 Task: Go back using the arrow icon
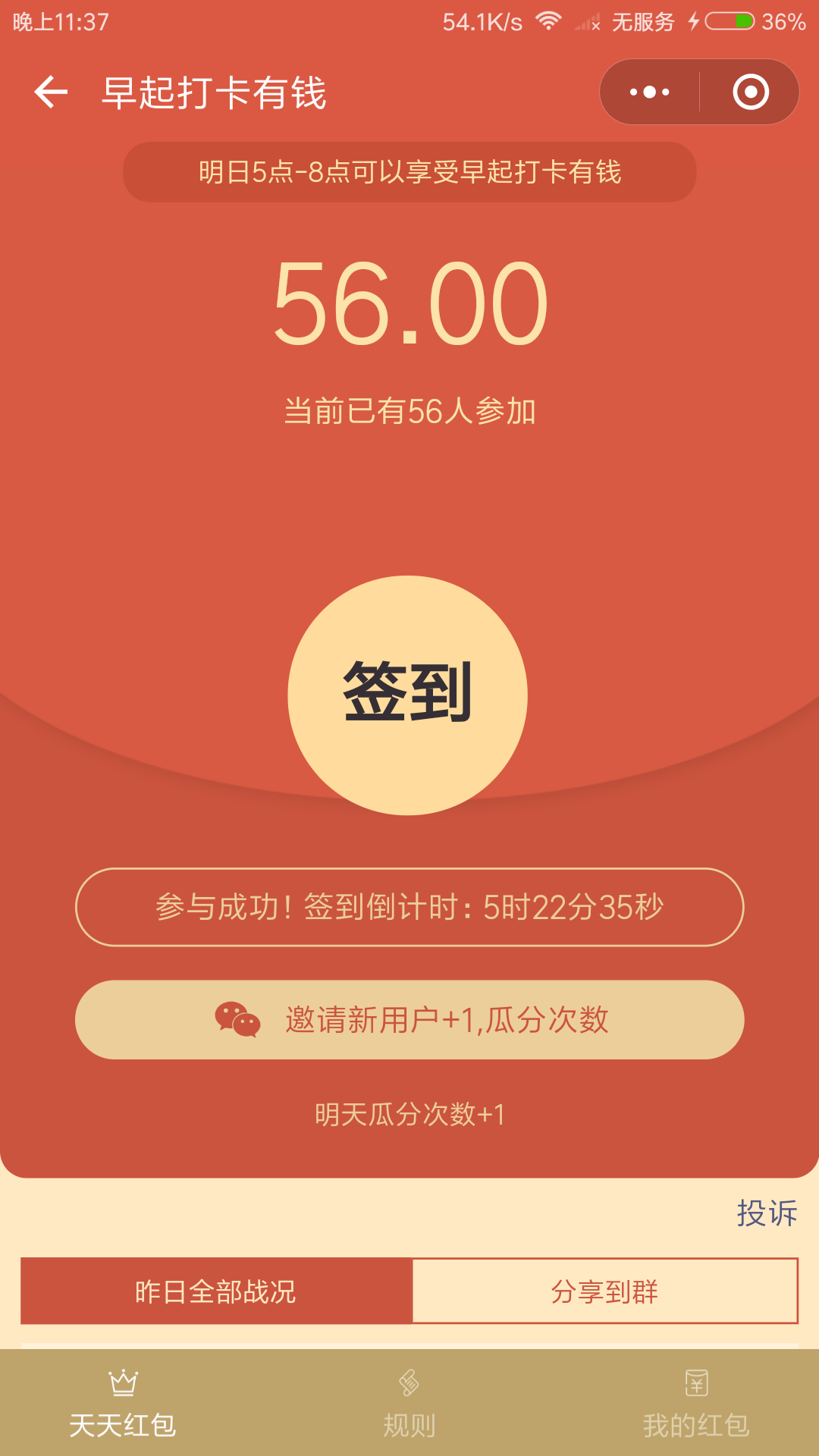click(51, 93)
